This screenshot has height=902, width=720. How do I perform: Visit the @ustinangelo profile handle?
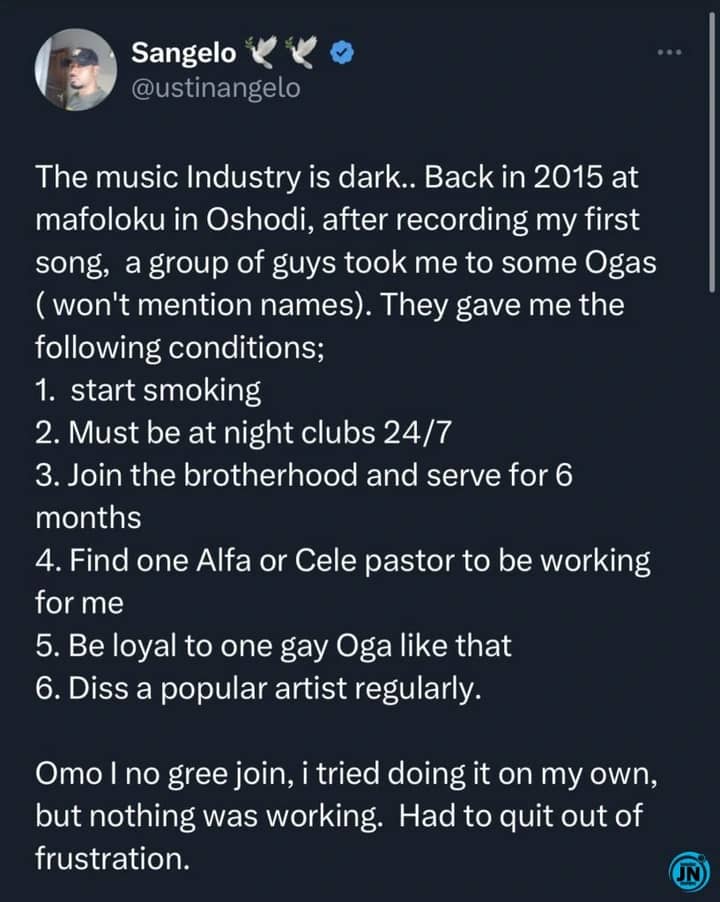(215, 88)
